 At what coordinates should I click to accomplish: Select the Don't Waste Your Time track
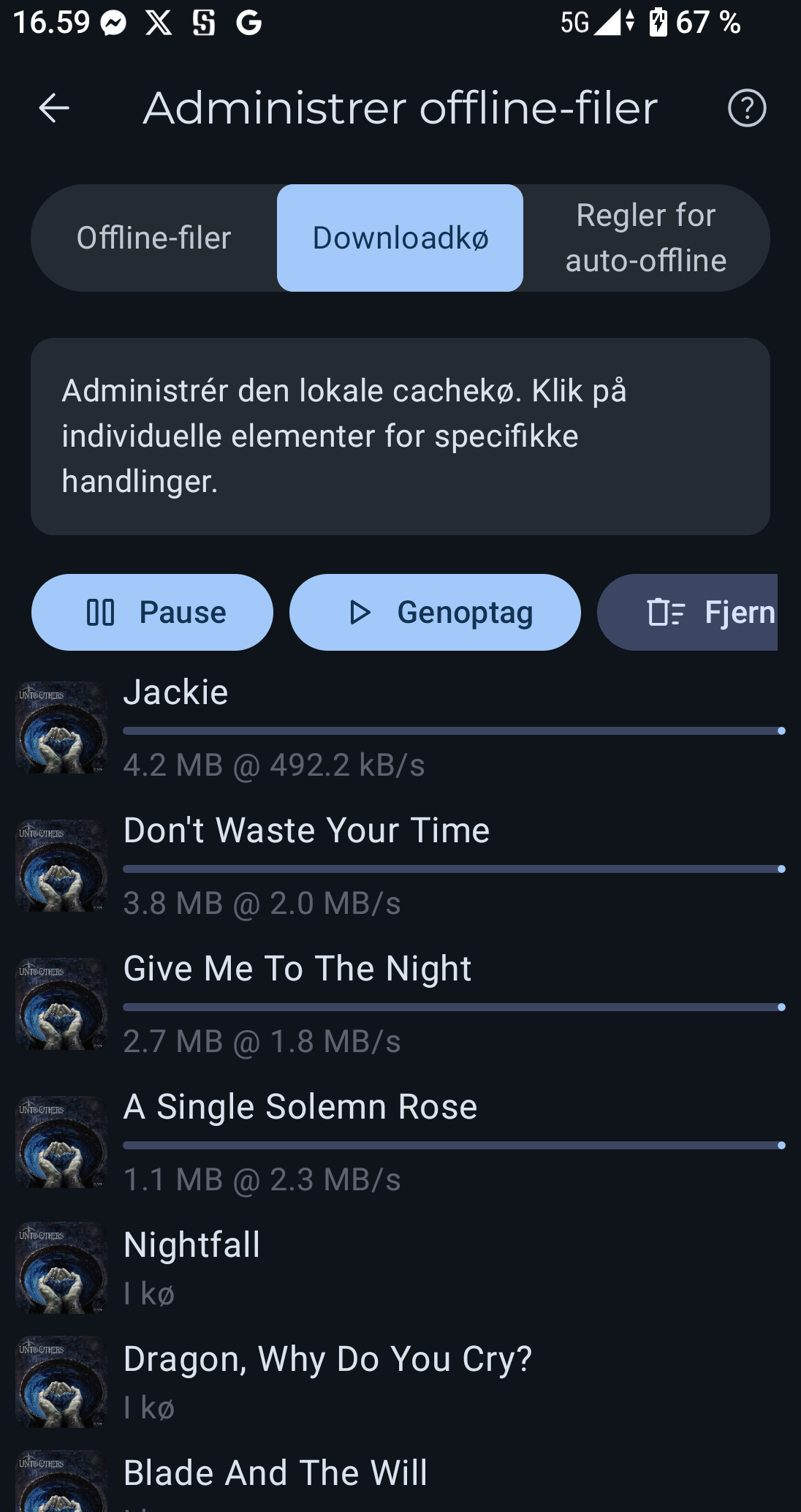(x=400, y=866)
